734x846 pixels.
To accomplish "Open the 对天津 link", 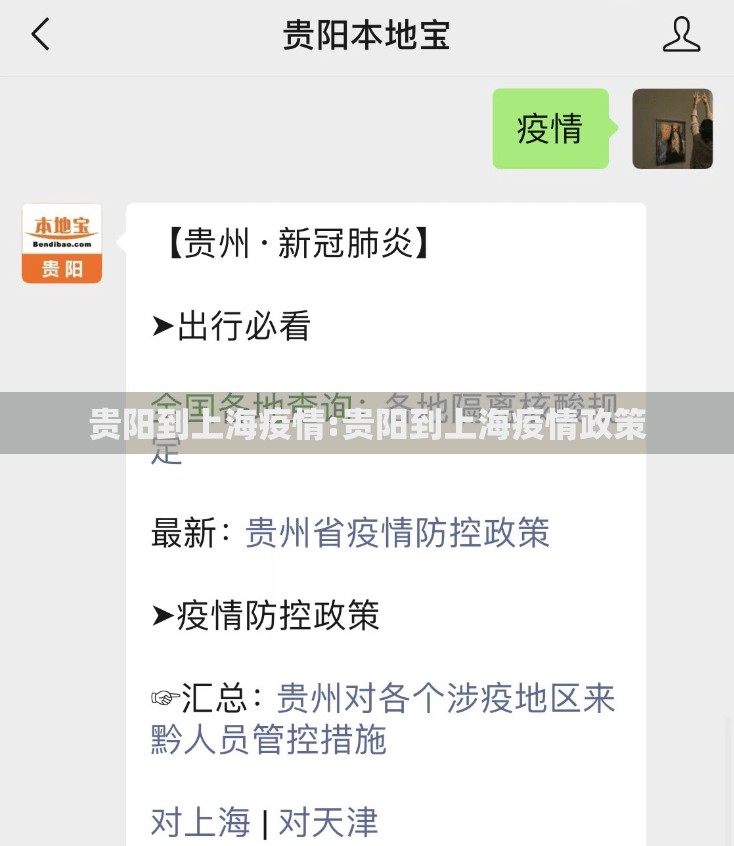I will pos(328,823).
